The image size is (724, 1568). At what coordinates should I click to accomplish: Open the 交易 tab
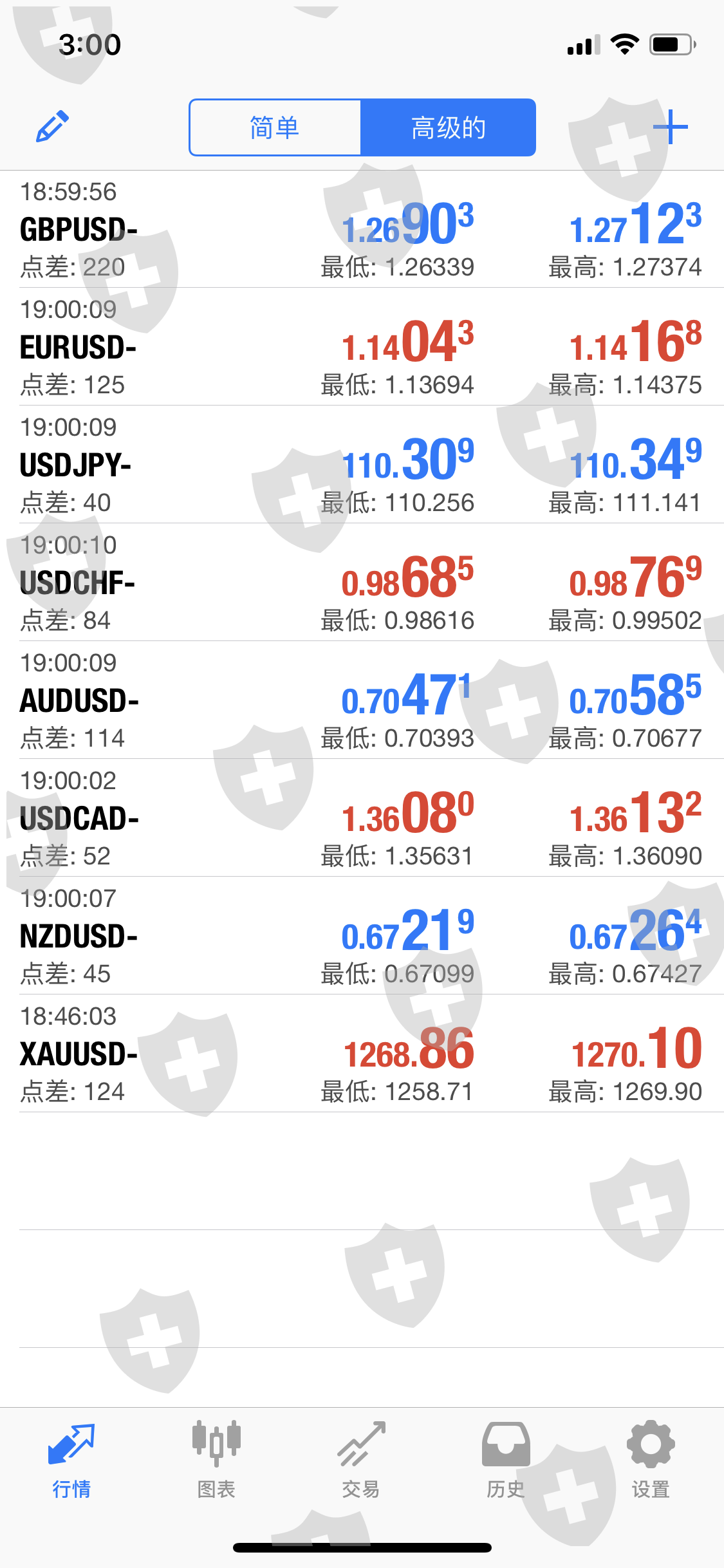[x=361, y=1461]
